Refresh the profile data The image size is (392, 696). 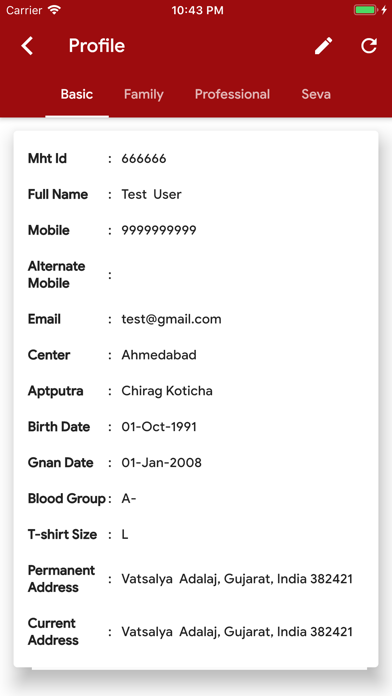[368, 46]
